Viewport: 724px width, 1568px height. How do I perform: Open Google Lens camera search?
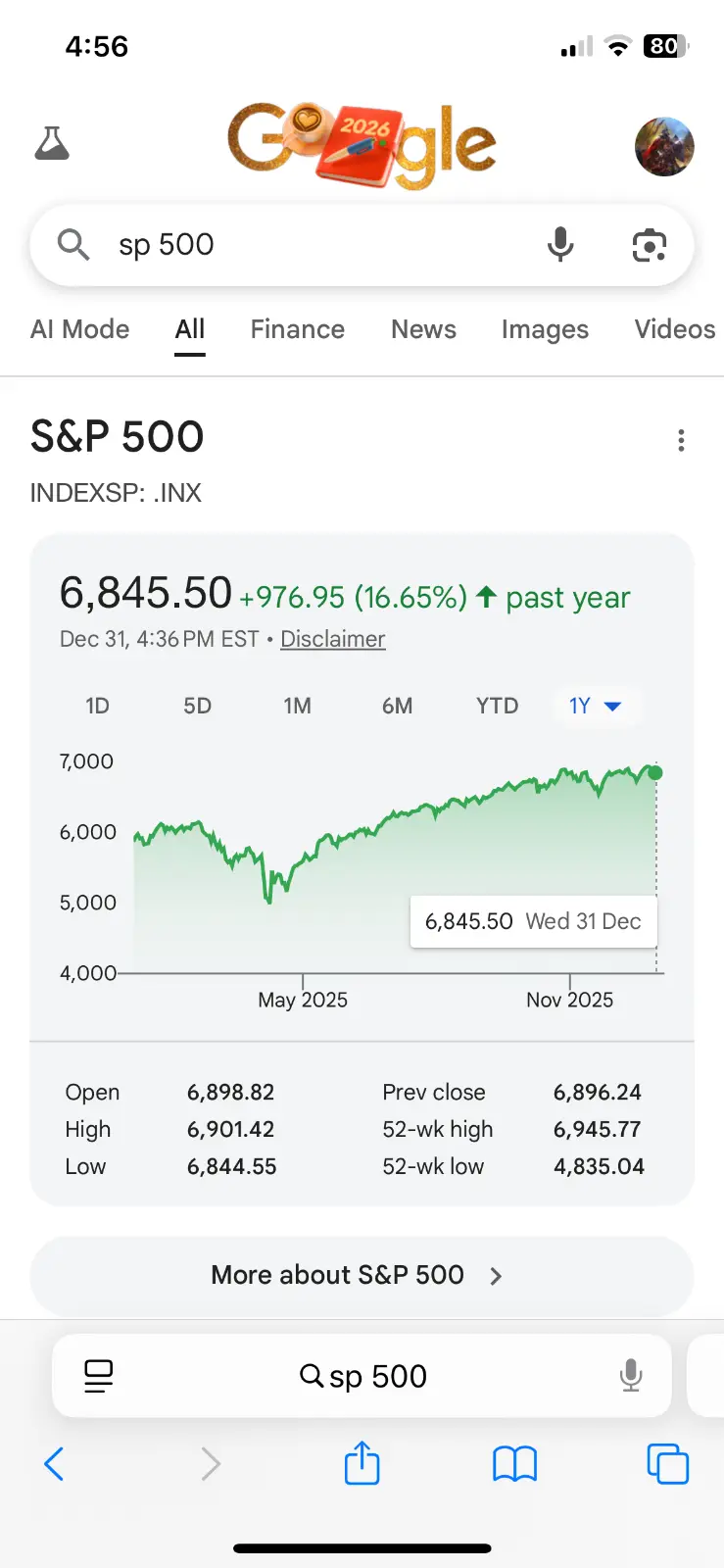point(649,245)
